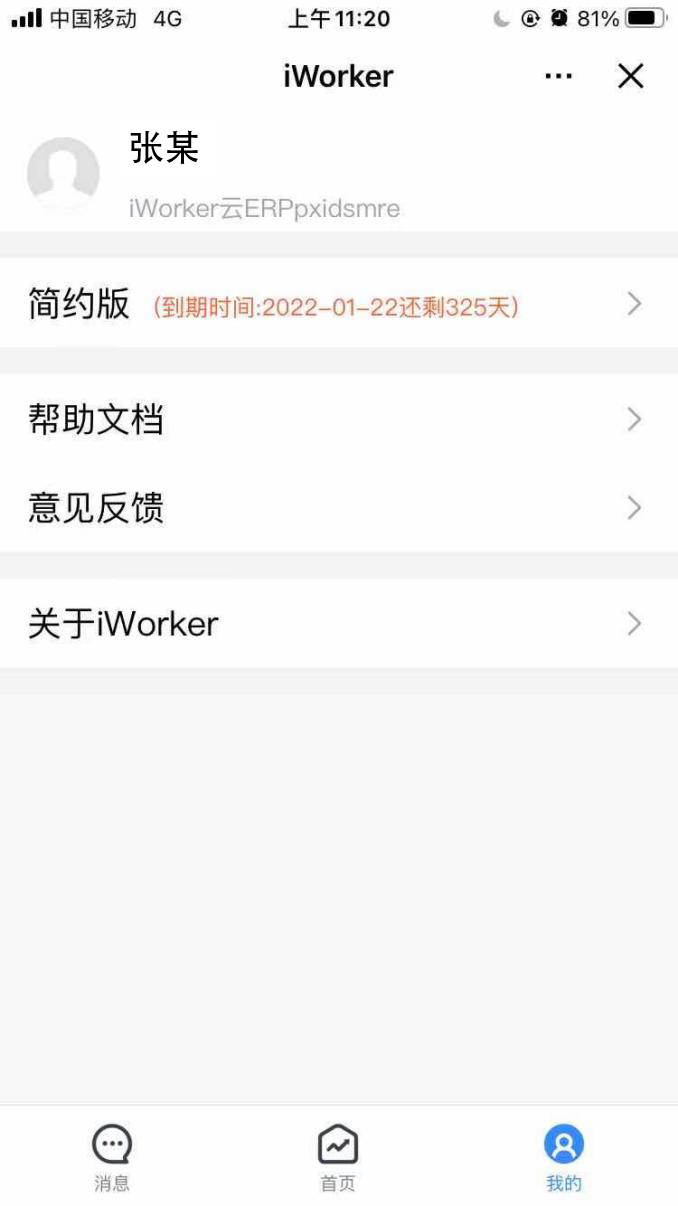678x1206 pixels.
Task: Open 意见反馈 feedback page
Action: tap(338, 508)
